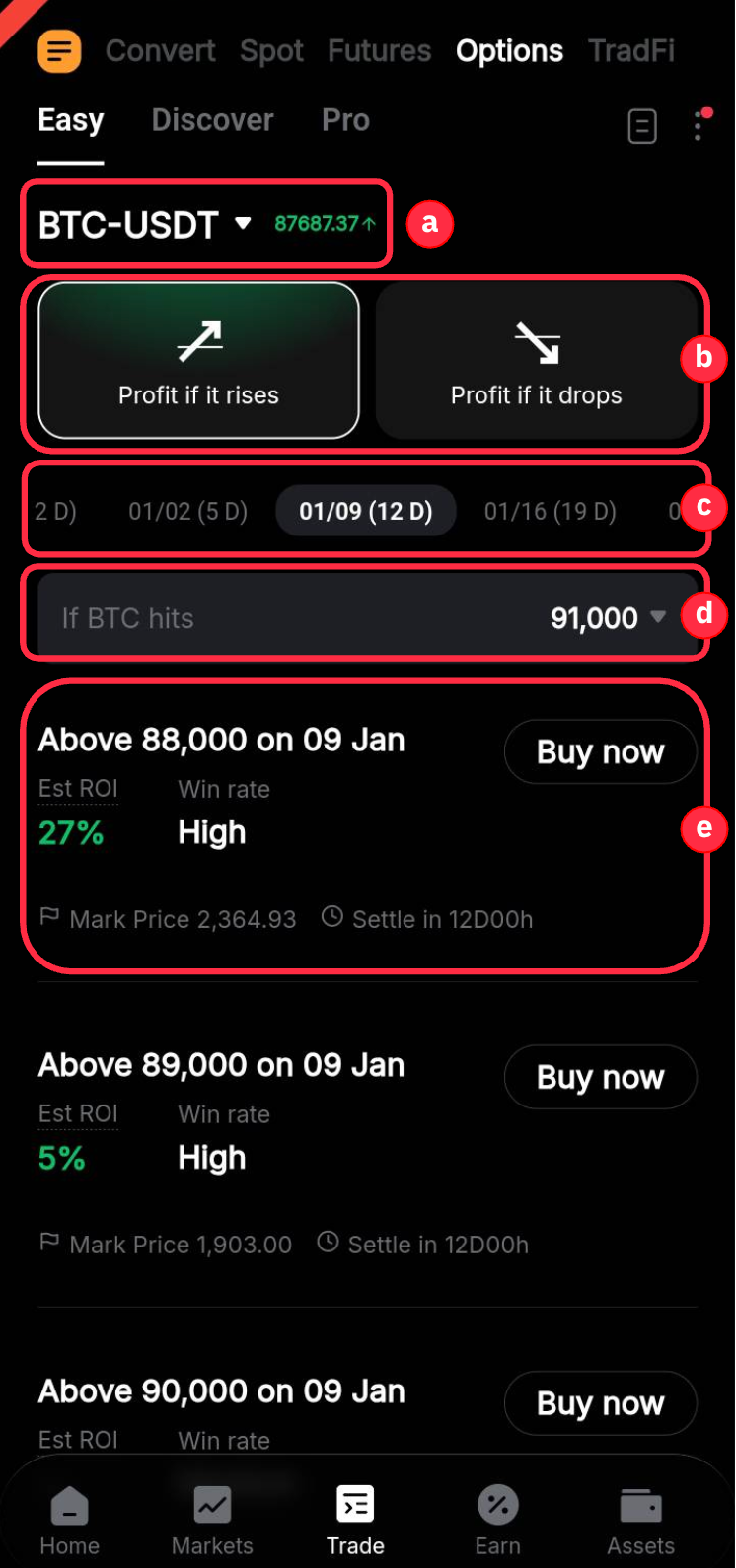Open the BTC-USDT pair selector dropdown
The height and width of the screenshot is (1568, 736).
(x=143, y=225)
